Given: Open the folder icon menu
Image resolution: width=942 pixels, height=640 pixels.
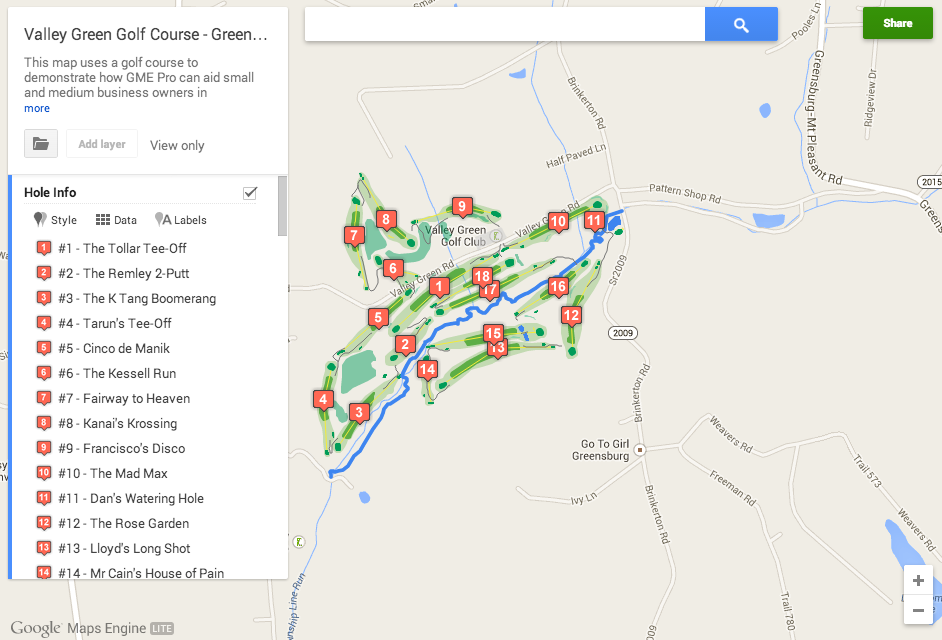Looking at the screenshot, I should [41, 144].
